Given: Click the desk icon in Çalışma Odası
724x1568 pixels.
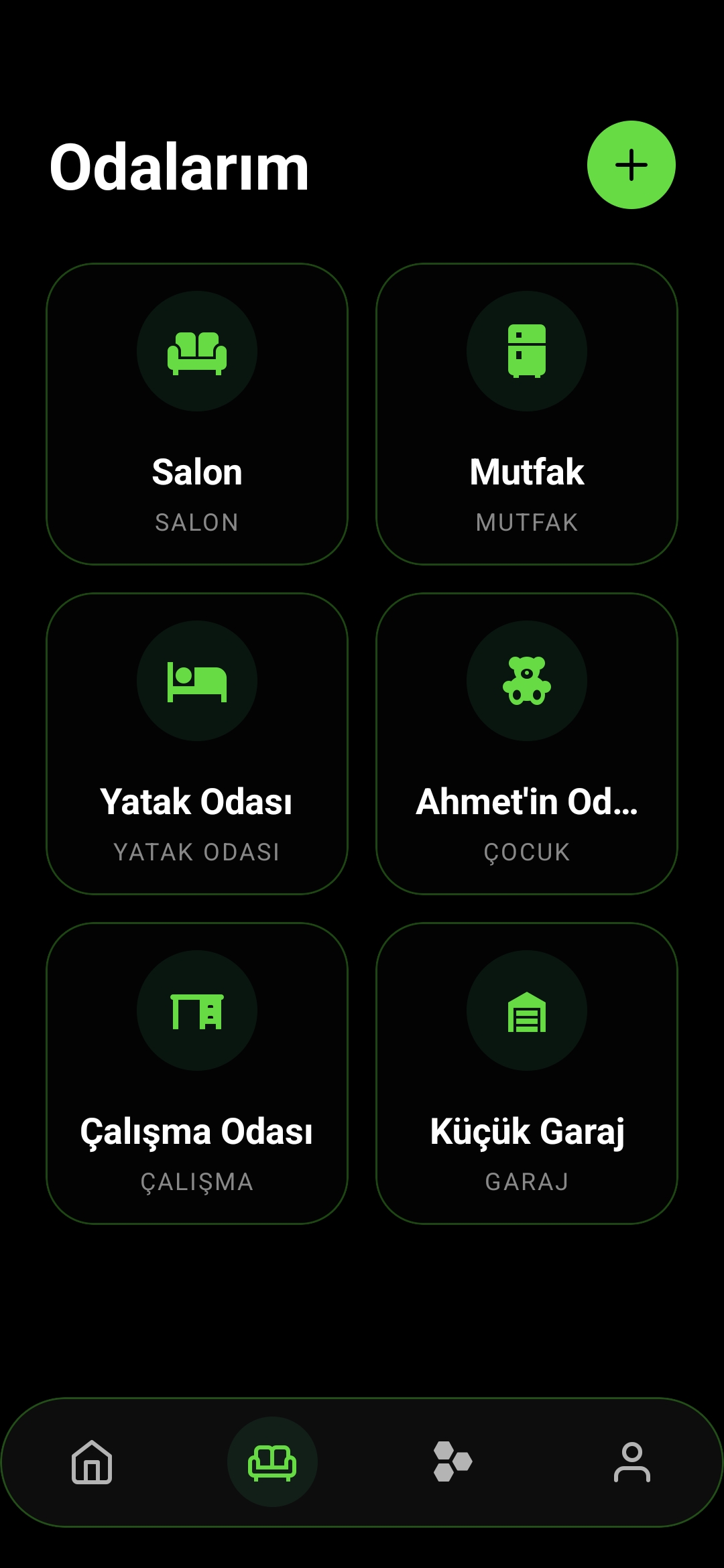Looking at the screenshot, I should click(x=198, y=1012).
